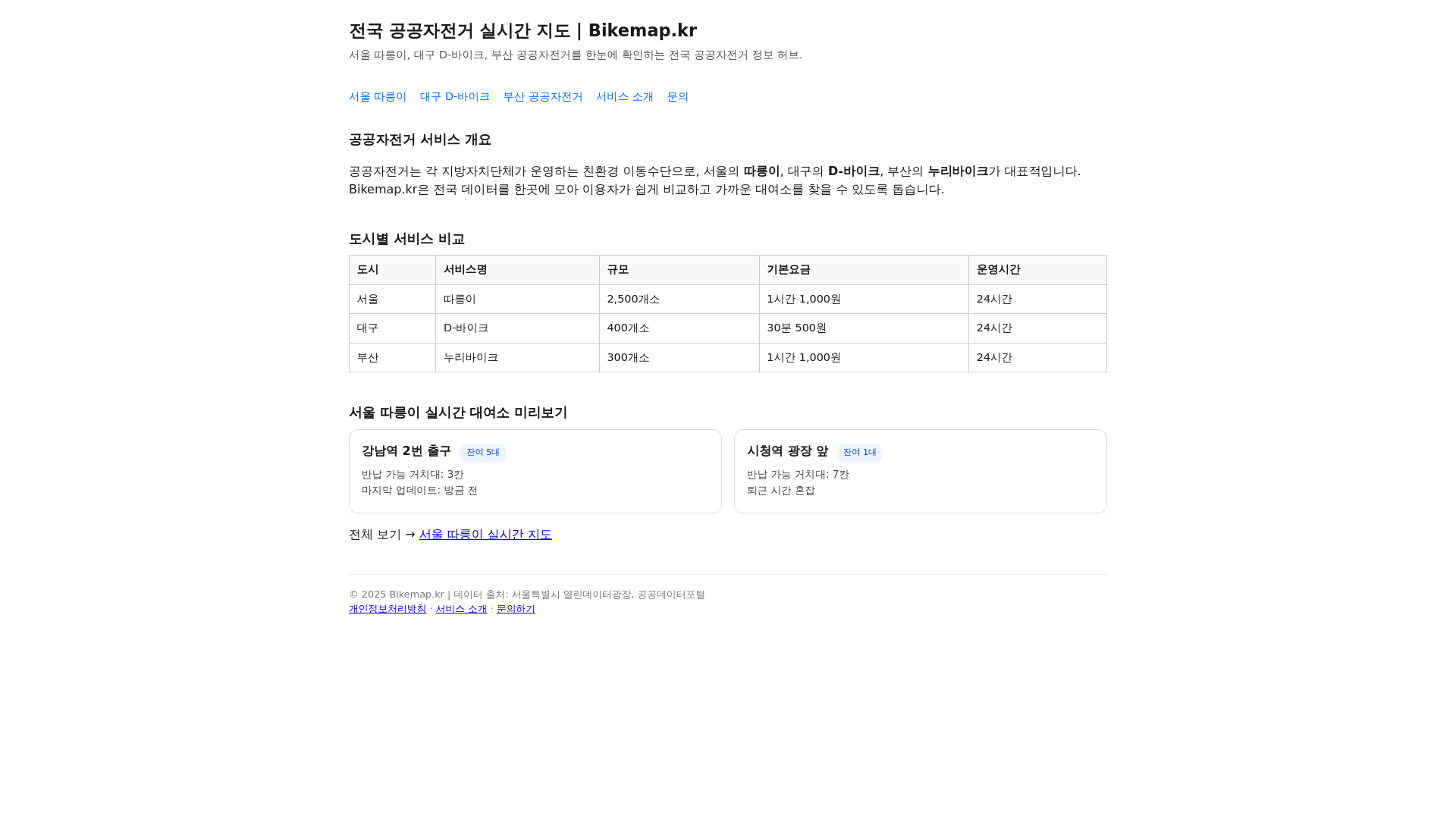Go to 대구 D-바이크 page

(x=454, y=96)
